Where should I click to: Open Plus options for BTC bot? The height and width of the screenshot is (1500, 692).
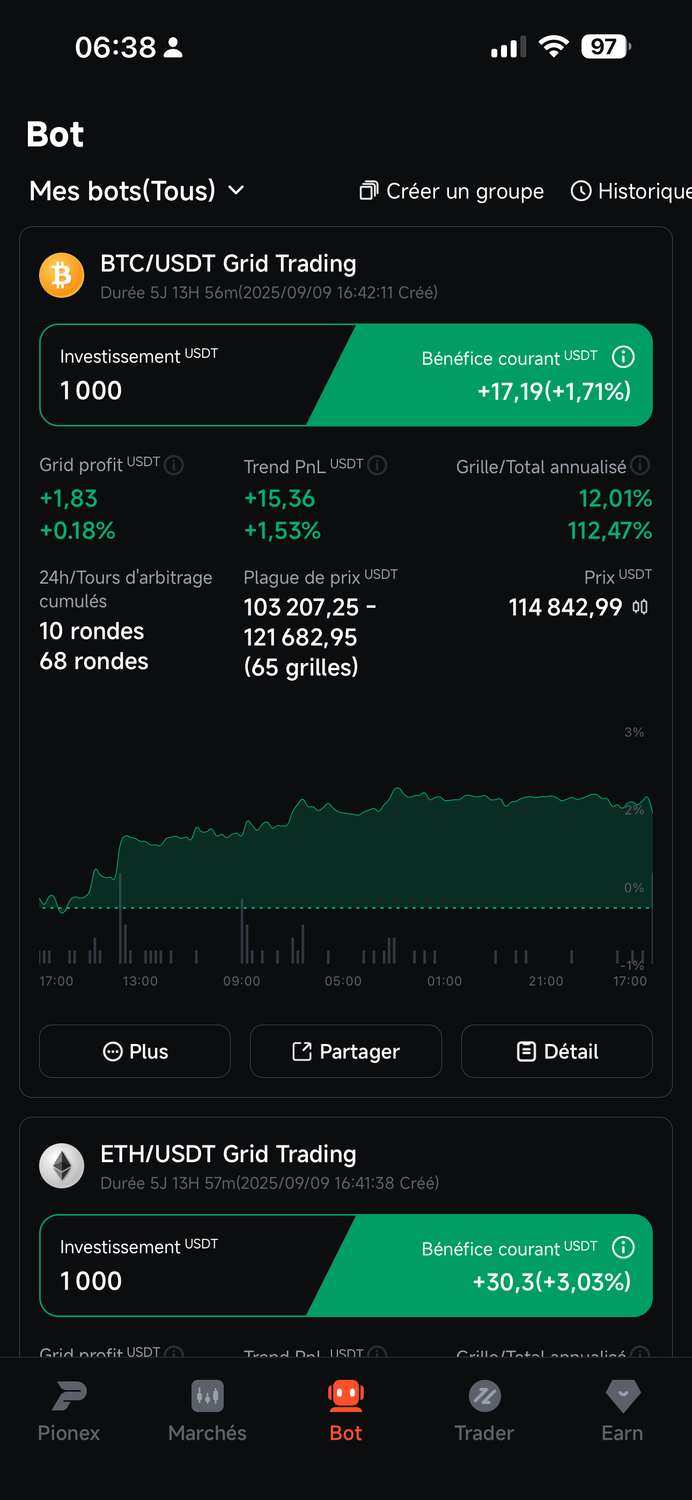coord(135,1051)
